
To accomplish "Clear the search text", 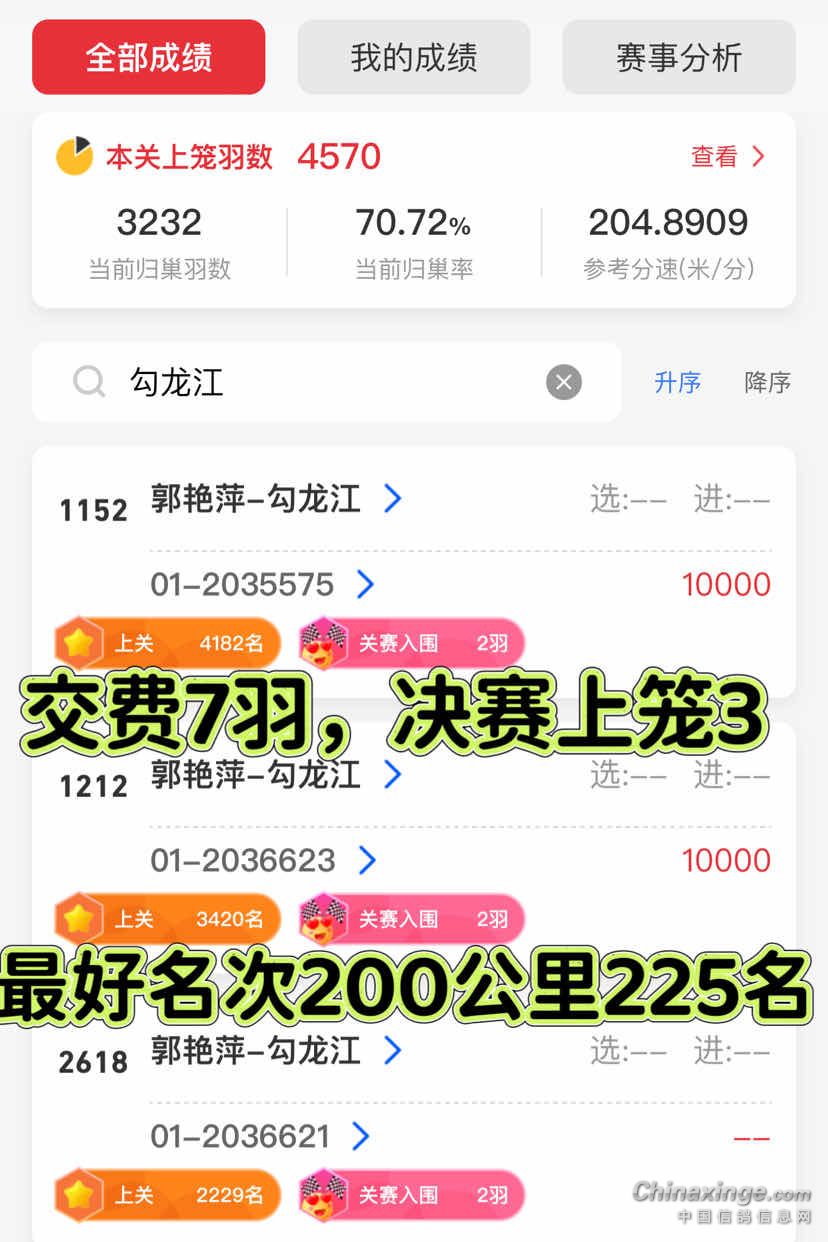I will pos(564,382).
